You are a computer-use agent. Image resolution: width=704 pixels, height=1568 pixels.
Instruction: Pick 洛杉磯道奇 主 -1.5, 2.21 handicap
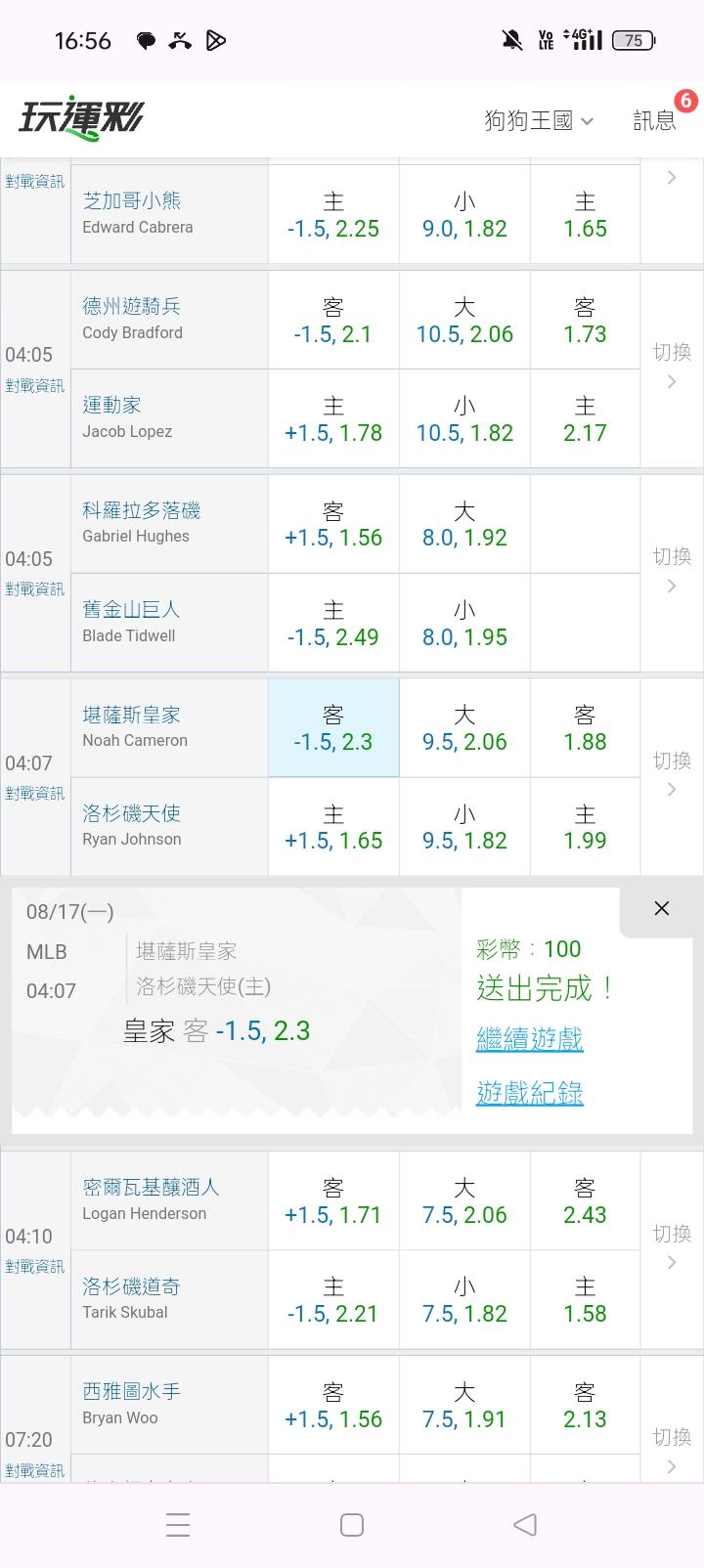click(333, 1300)
